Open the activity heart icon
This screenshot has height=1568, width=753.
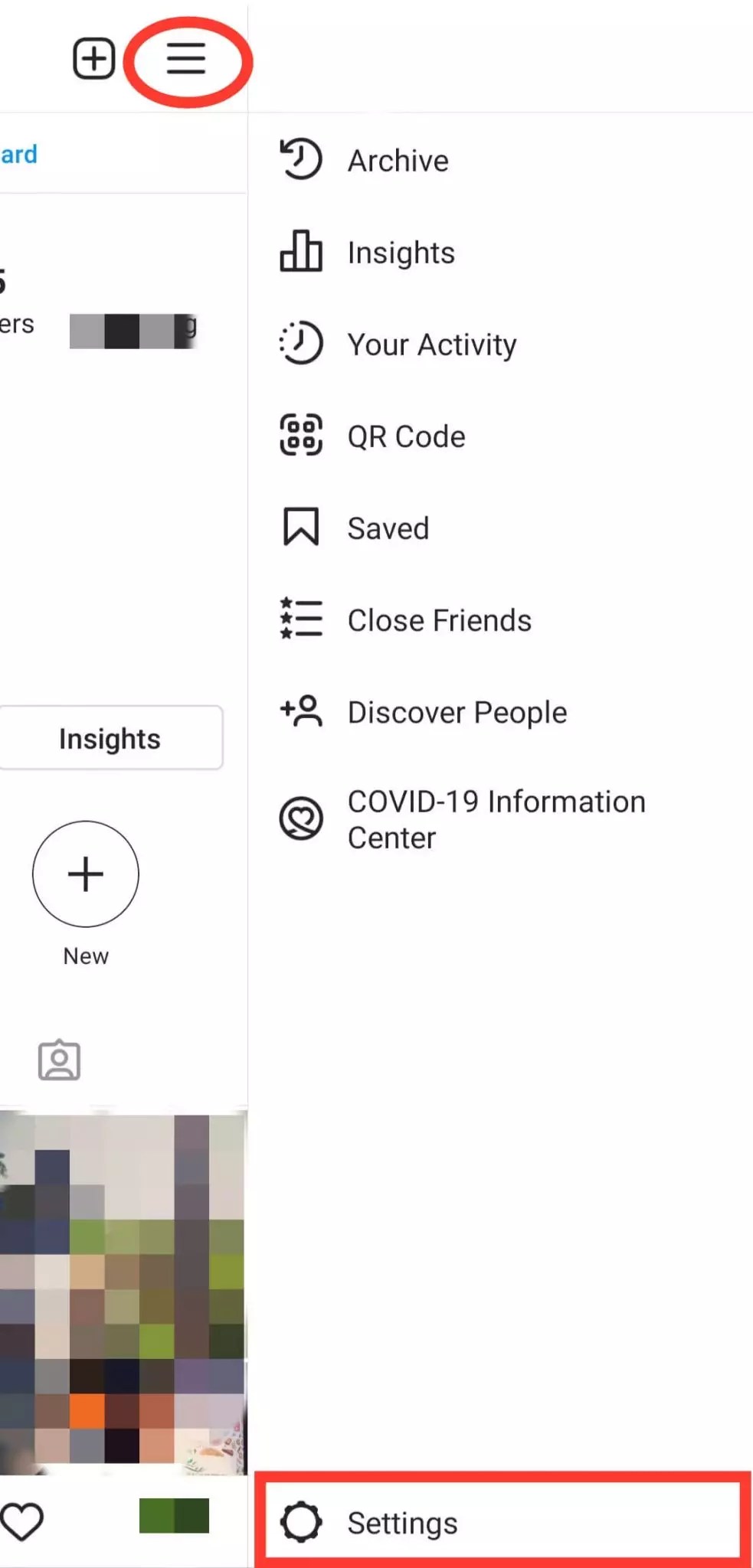coord(23,1521)
